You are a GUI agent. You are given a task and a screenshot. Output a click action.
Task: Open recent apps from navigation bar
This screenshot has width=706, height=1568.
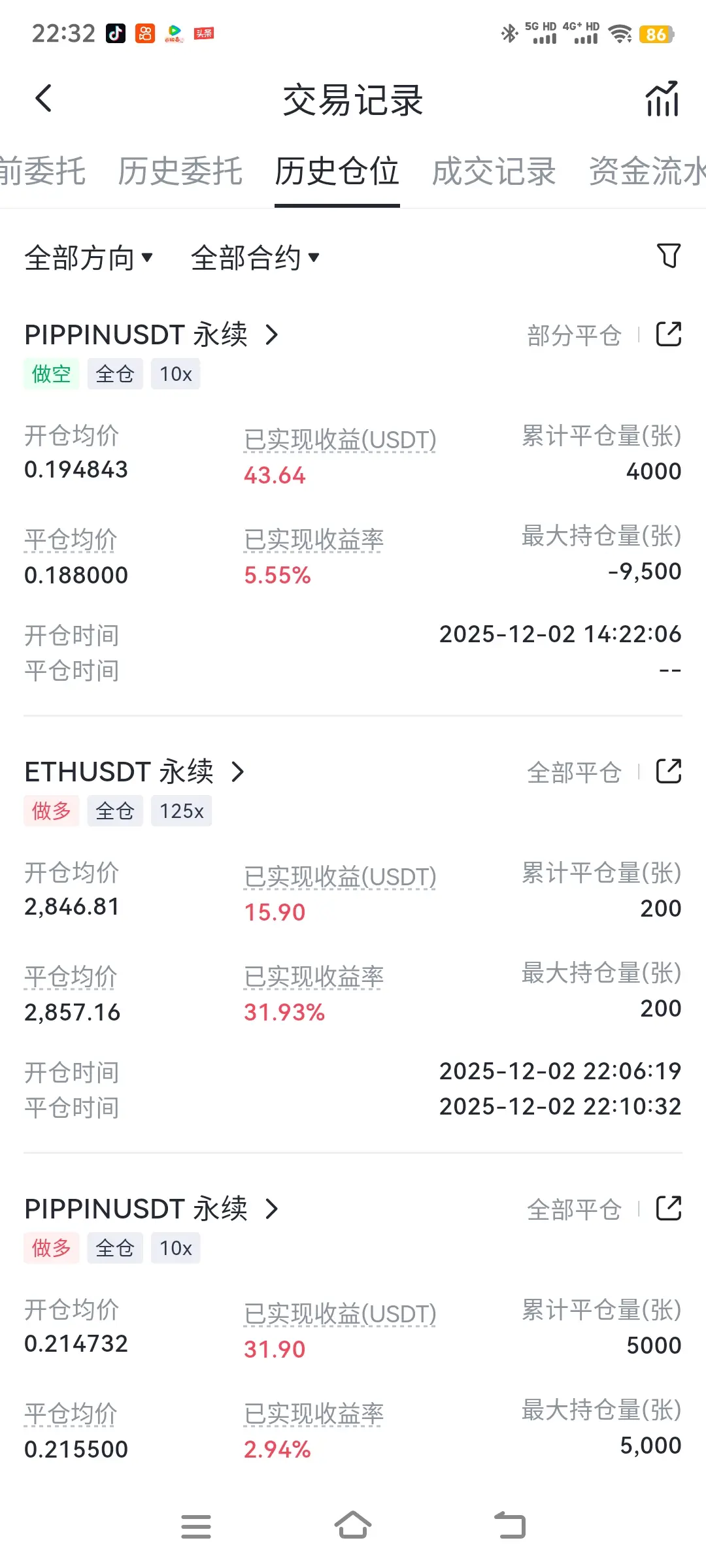[195, 1526]
